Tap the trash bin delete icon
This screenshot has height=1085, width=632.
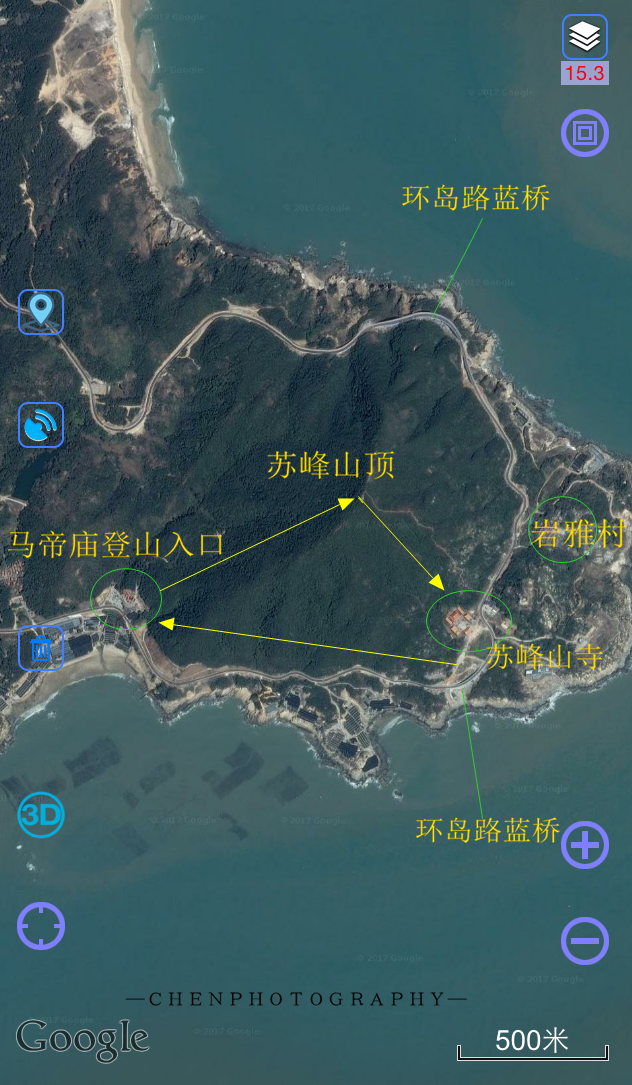click(41, 648)
